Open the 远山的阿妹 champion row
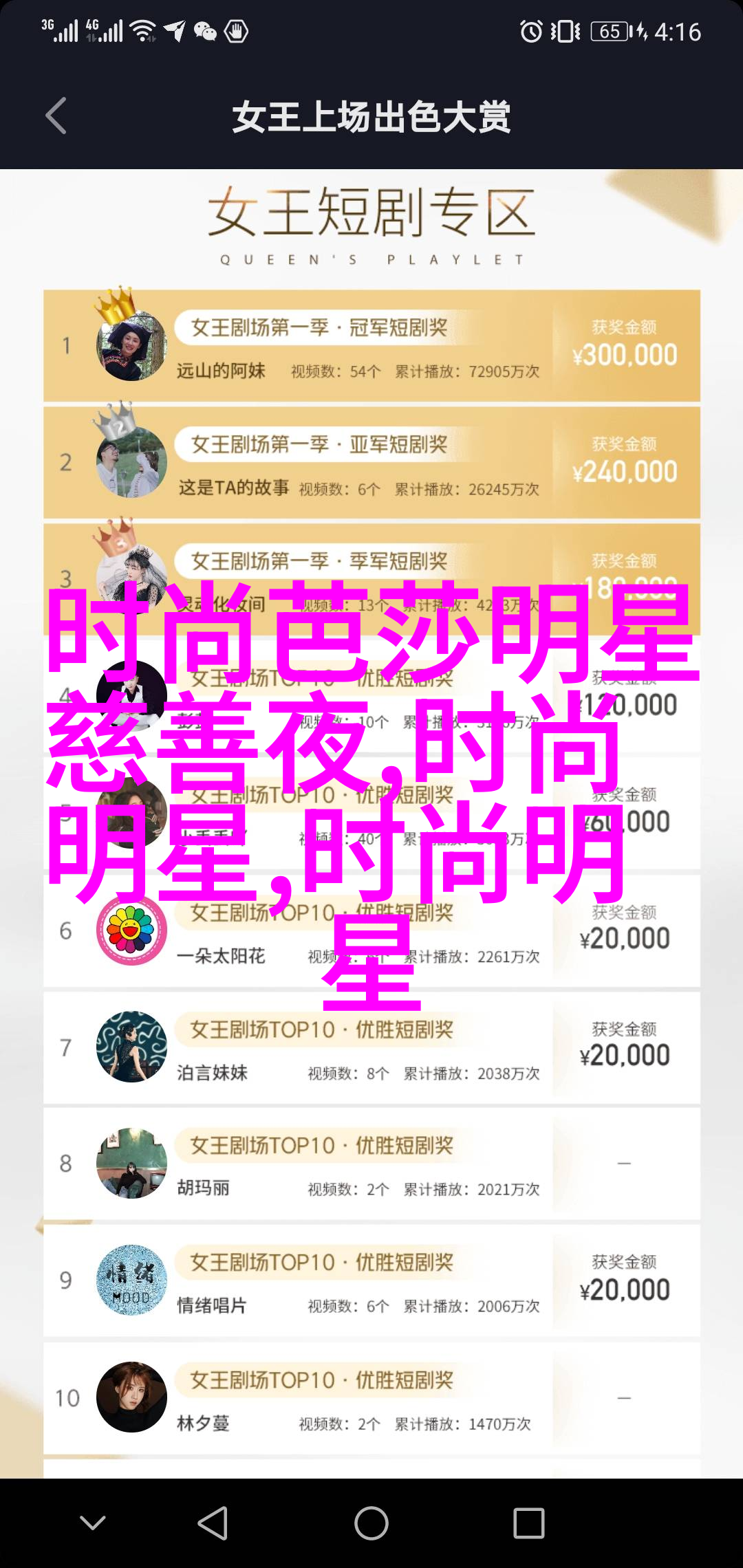 point(371,346)
